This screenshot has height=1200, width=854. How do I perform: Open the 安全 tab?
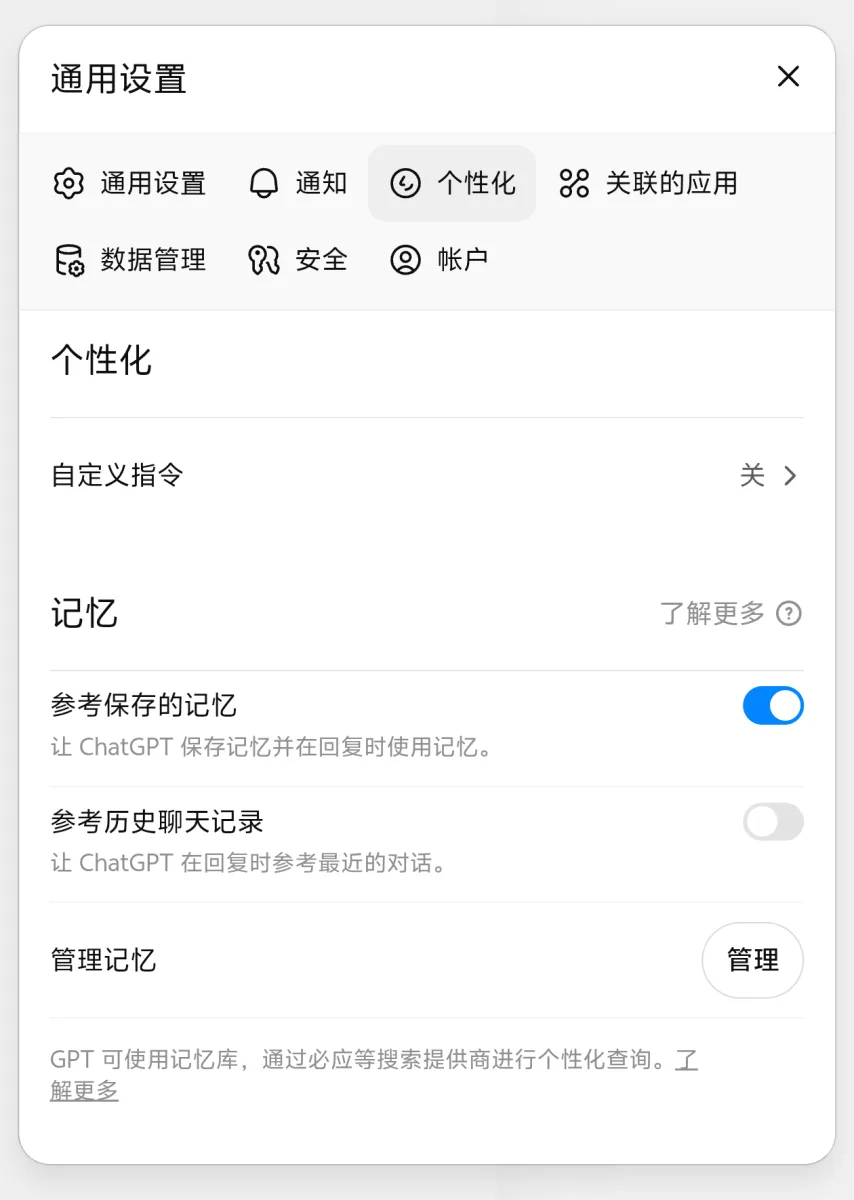coord(297,260)
